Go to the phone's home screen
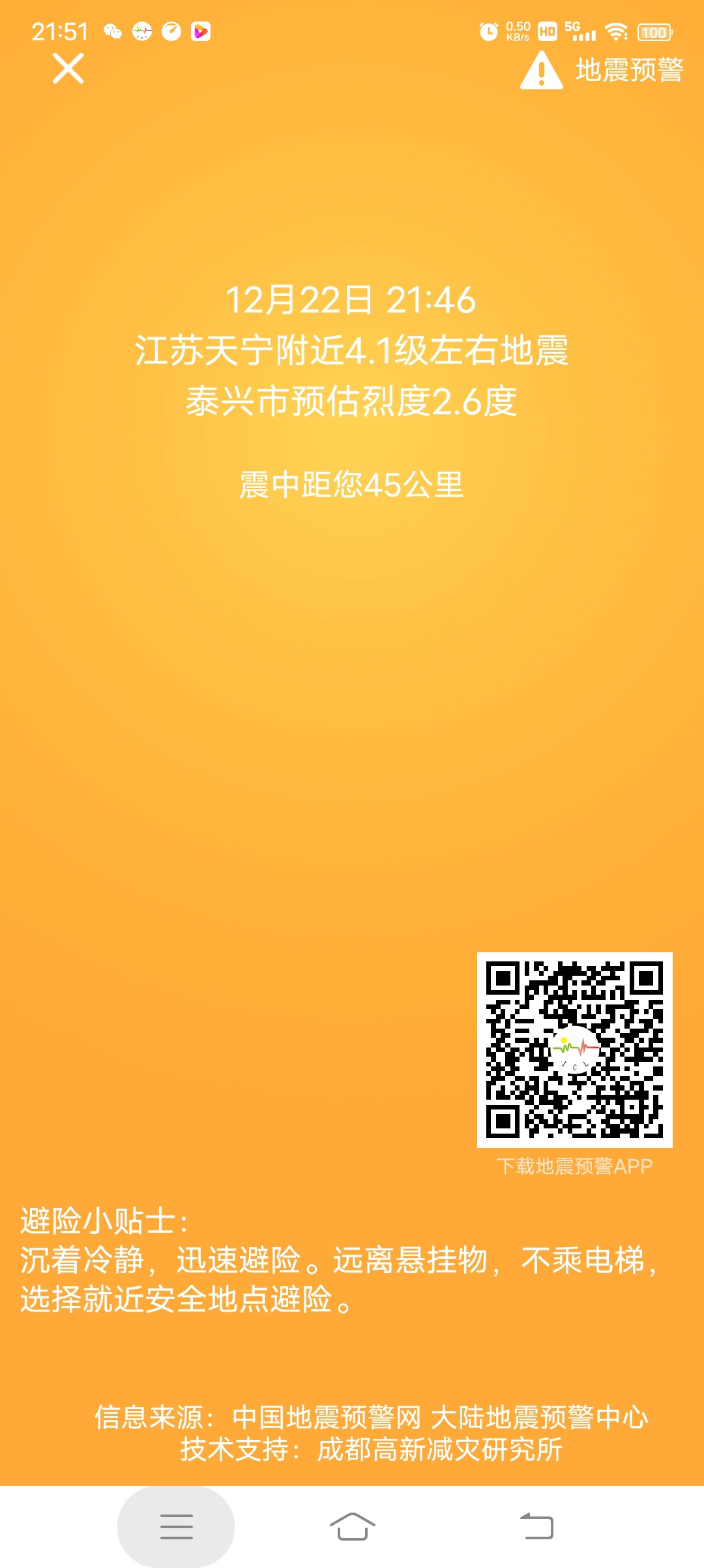Image resolution: width=704 pixels, height=1568 pixels. [x=352, y=1526]
